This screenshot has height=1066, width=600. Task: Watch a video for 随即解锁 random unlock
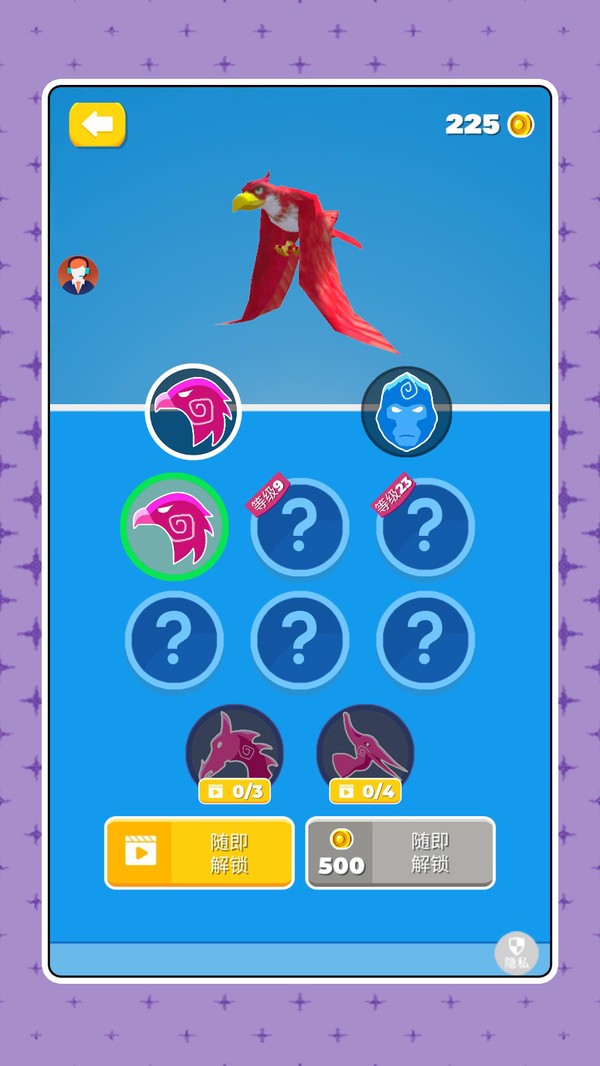(x=199, y=853)
